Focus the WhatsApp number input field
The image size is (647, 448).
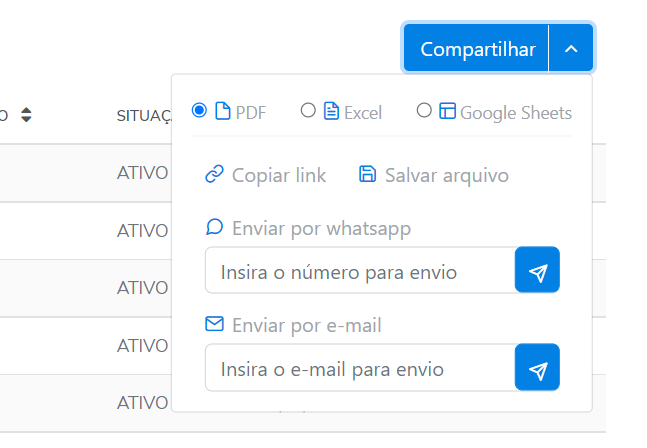[x=359, y=271]
